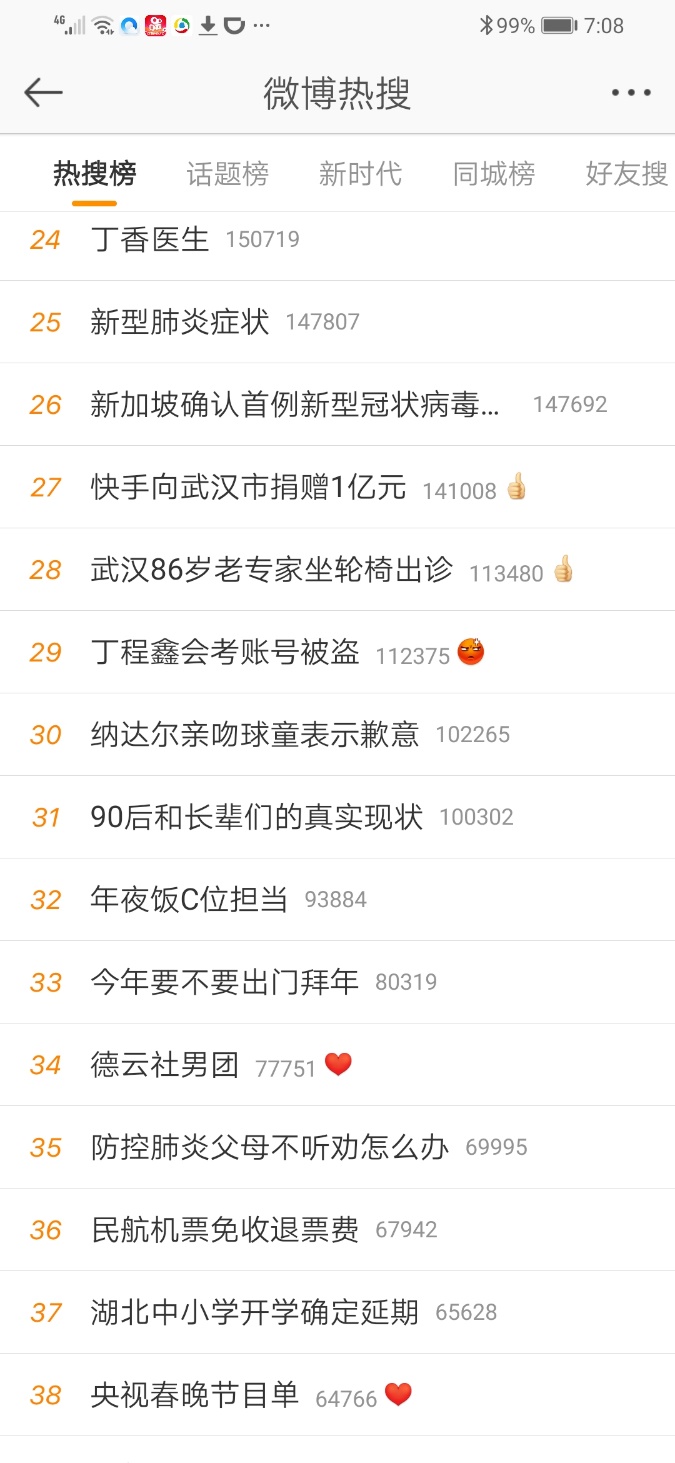Image resolution: width=675 pixels, height=1463 pixels.
Task: Open the 年夜饭C位担当 entry
Action: (190, 900)
